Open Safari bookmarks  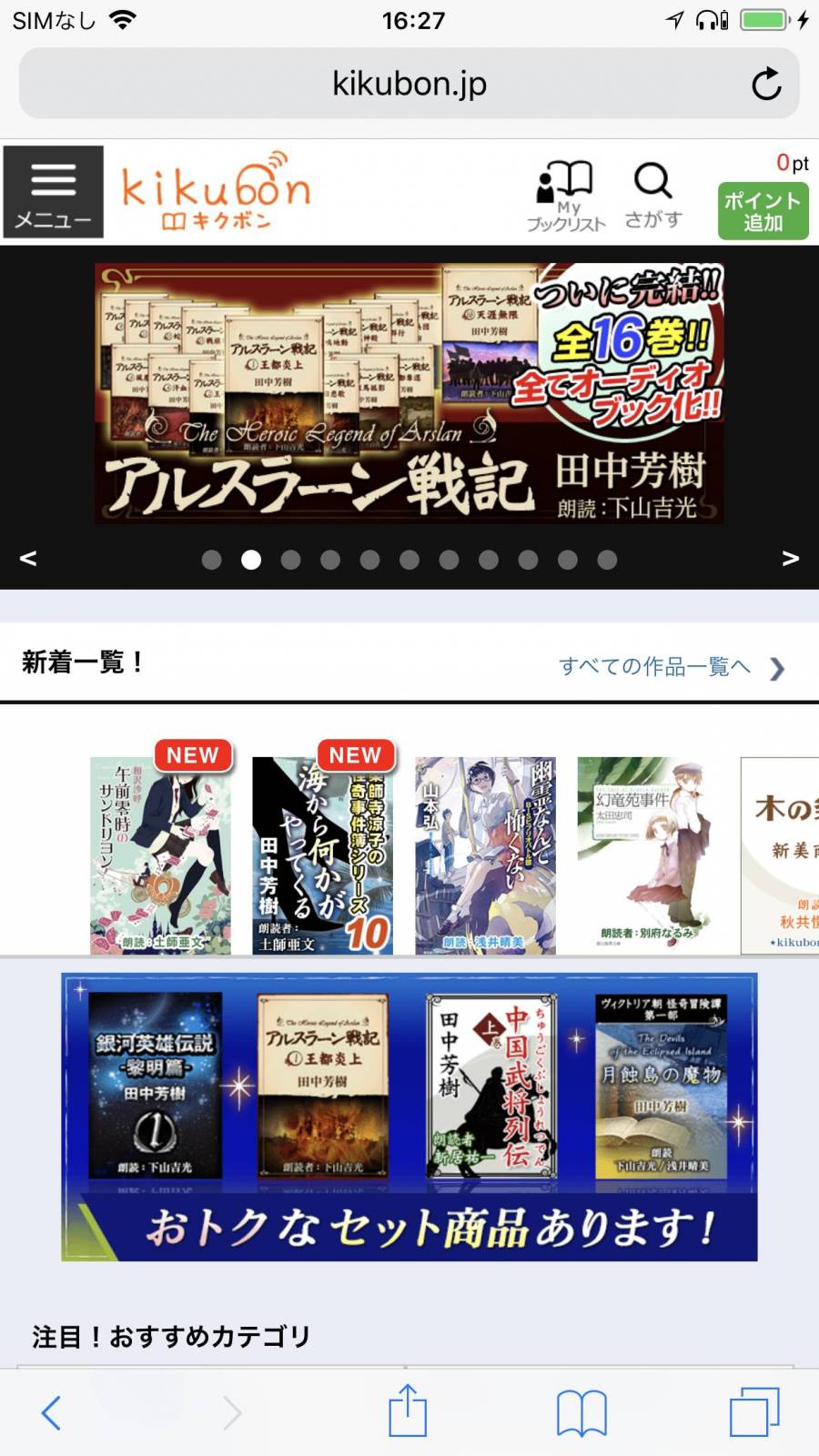click(581, 1412)
